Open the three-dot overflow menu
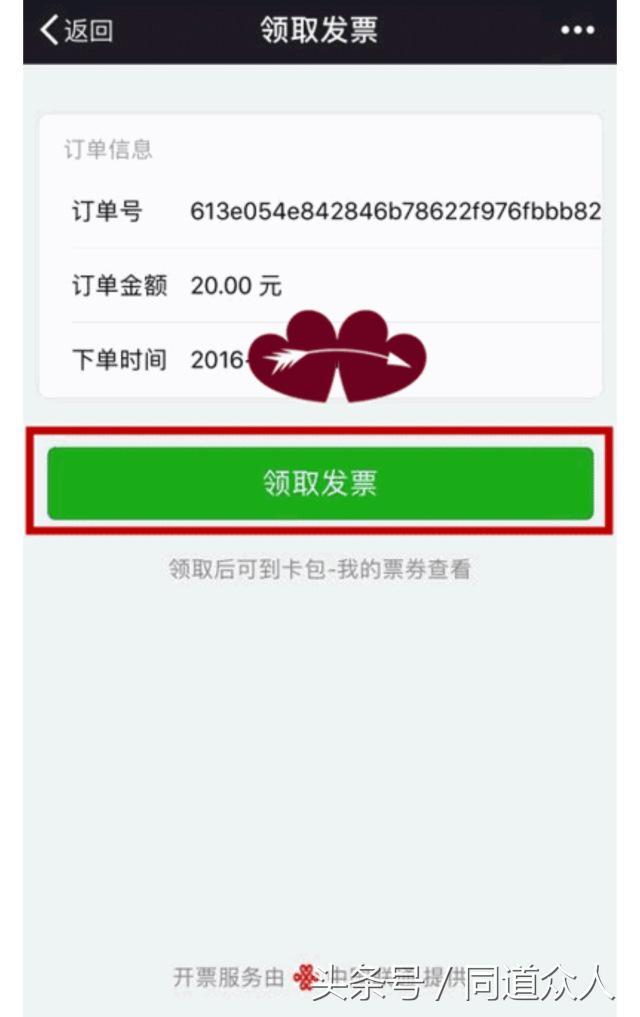 pyautogui.click(x=577, y=31)
